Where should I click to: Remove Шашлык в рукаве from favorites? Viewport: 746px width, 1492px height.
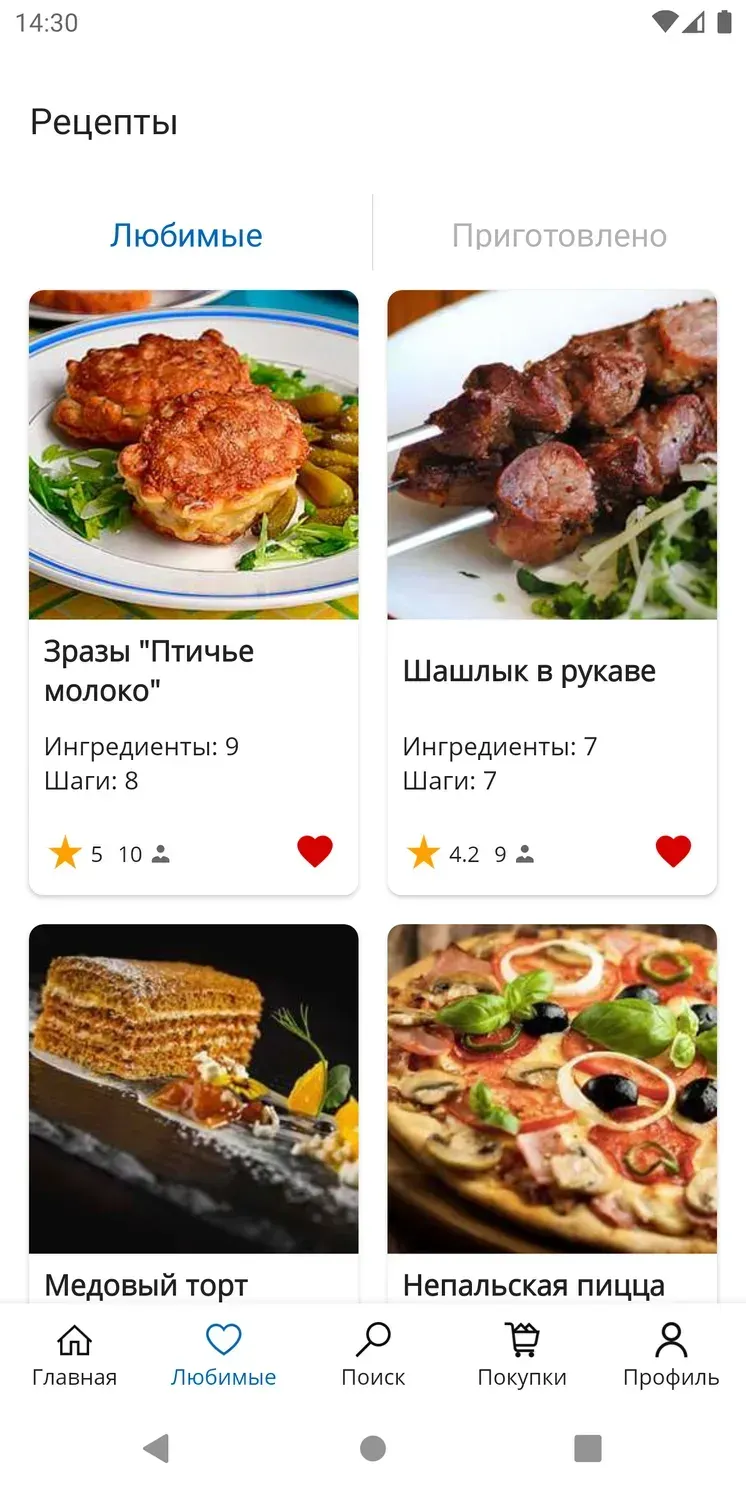674,851
